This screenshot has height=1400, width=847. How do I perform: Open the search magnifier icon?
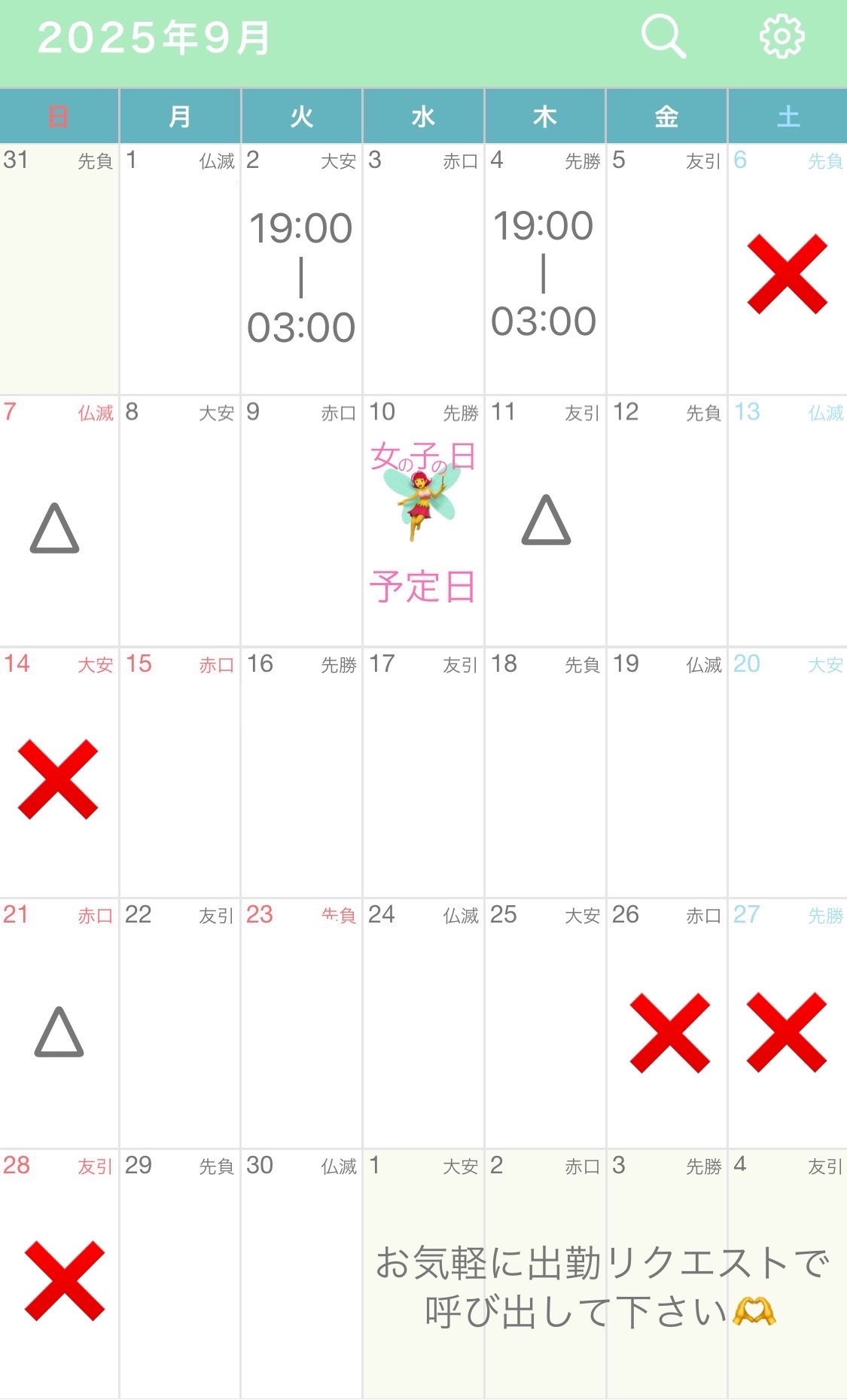tap(663, 37)
